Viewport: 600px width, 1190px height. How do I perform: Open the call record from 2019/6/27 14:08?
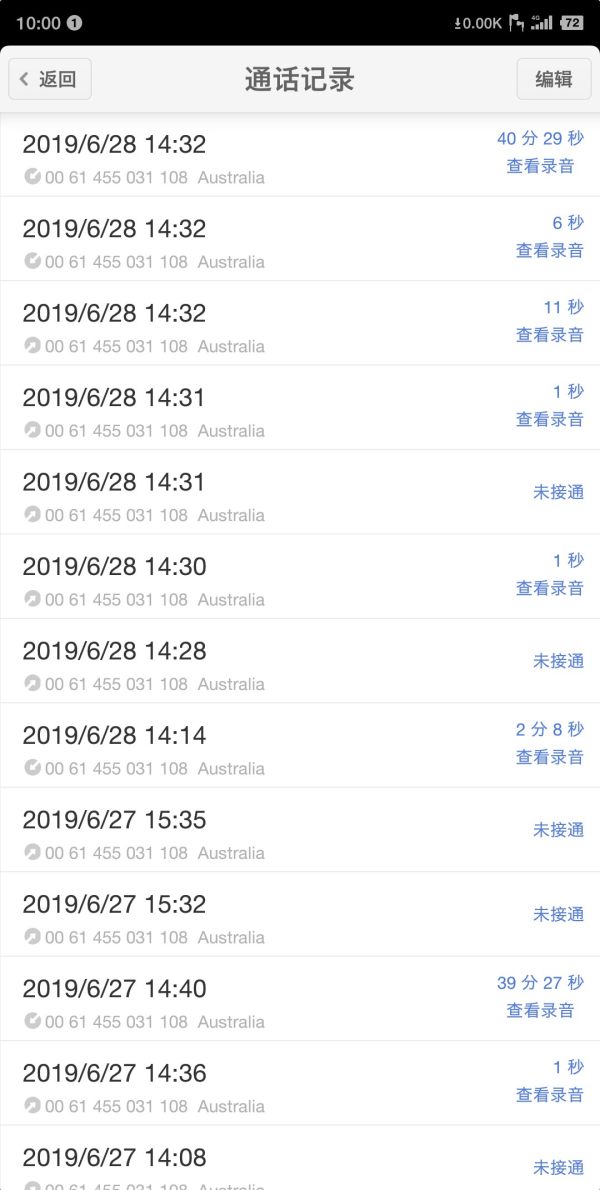click(250, 1160)
